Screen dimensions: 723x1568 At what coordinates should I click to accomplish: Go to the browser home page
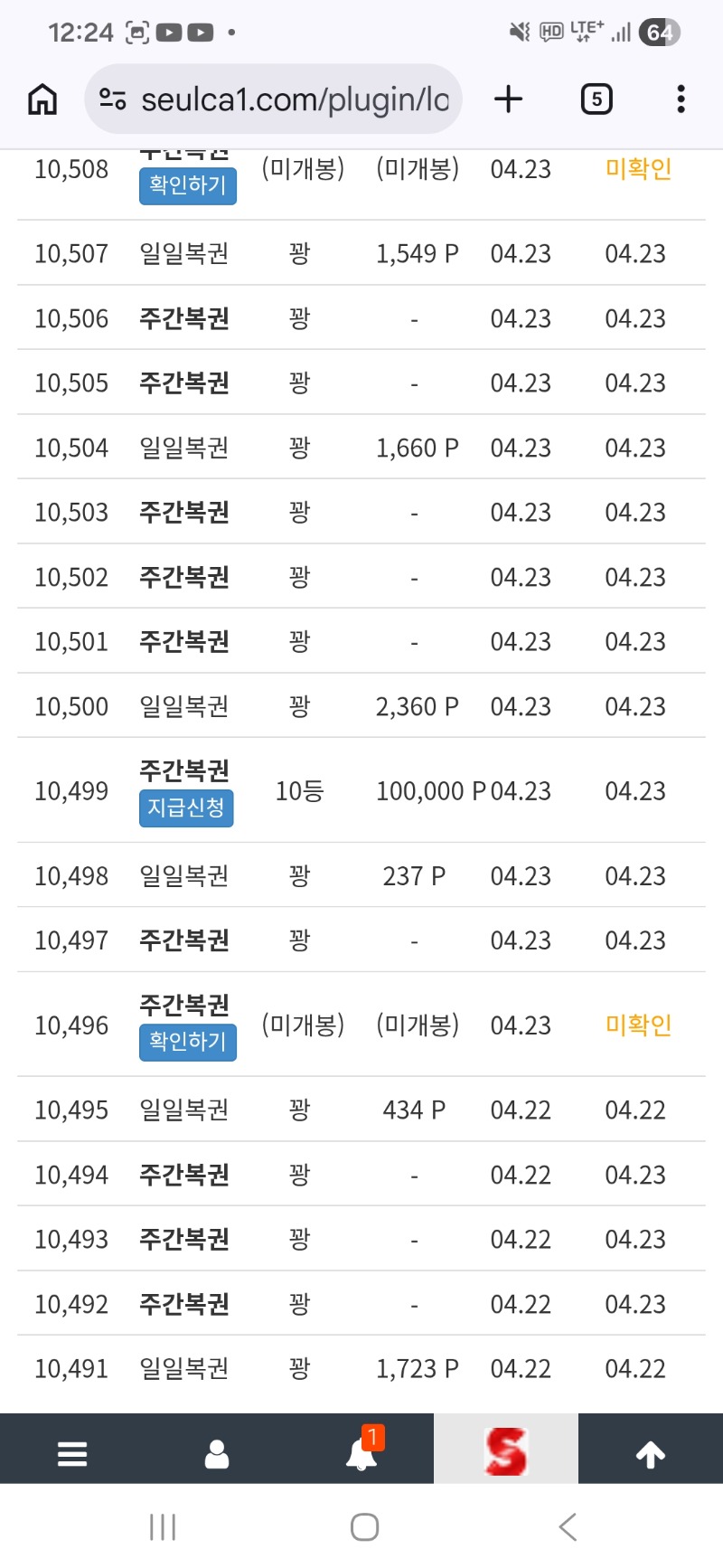(x=42, y=99)
